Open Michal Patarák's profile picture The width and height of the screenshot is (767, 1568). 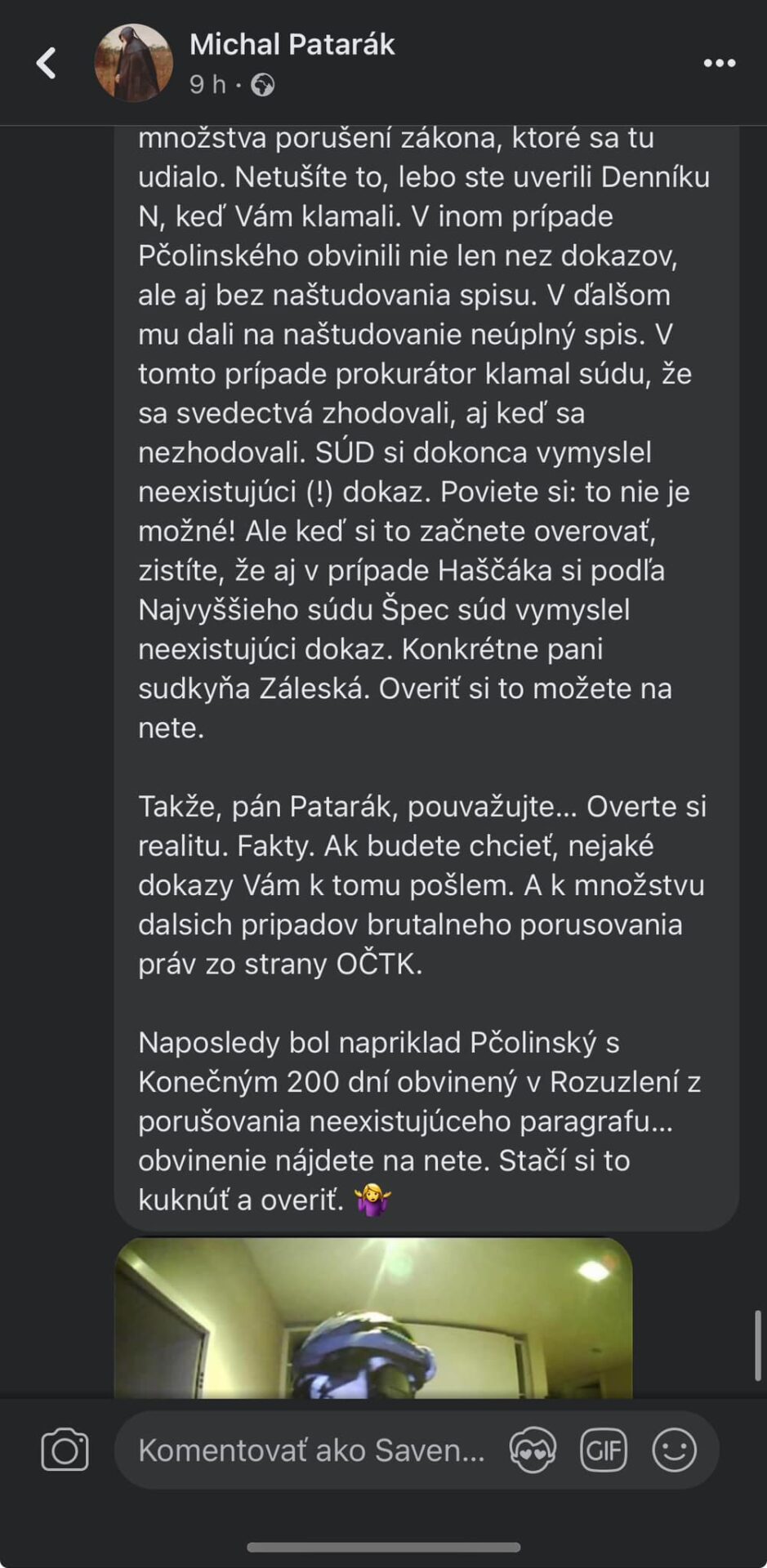click(133, 63)
